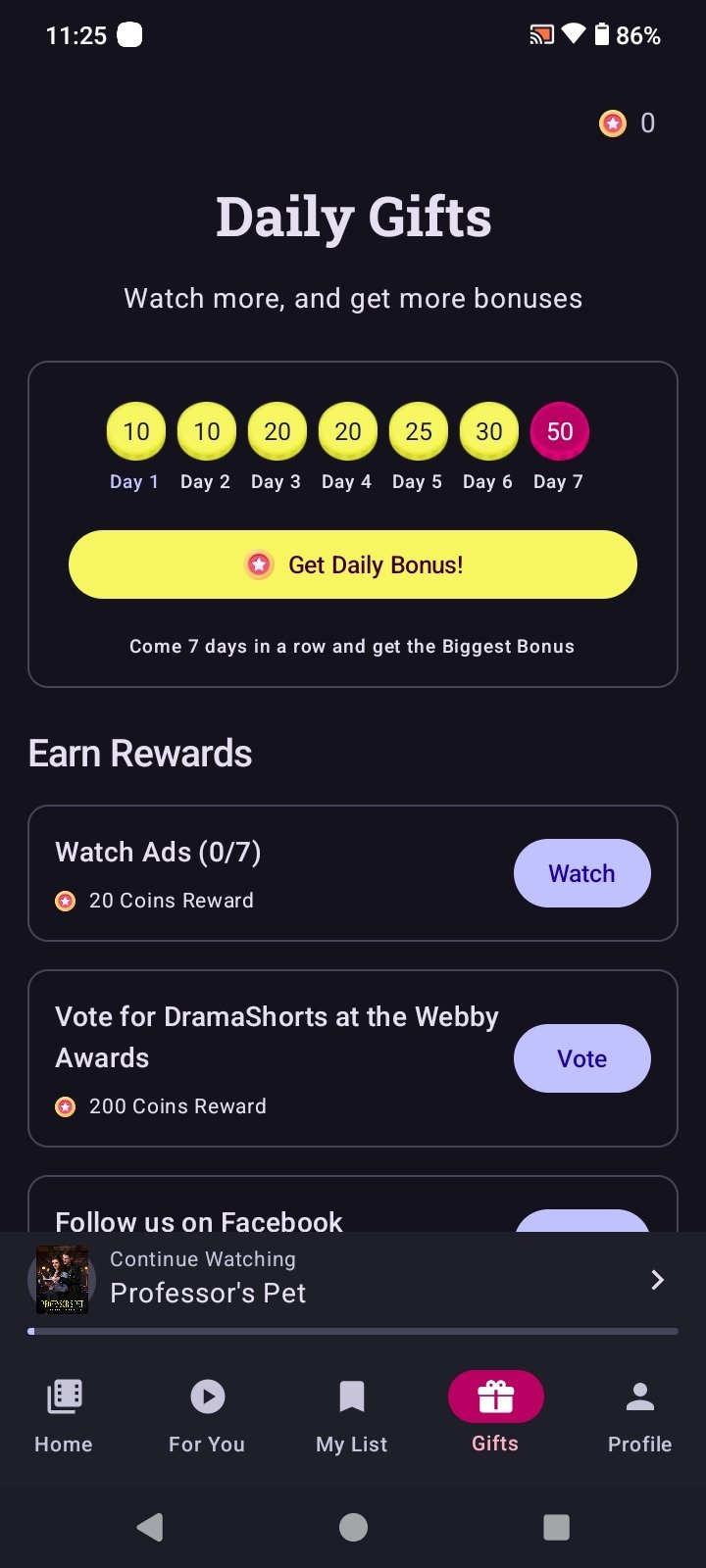Open the coin balance at top
706x1568 pixels.
[x=628, y=123]
